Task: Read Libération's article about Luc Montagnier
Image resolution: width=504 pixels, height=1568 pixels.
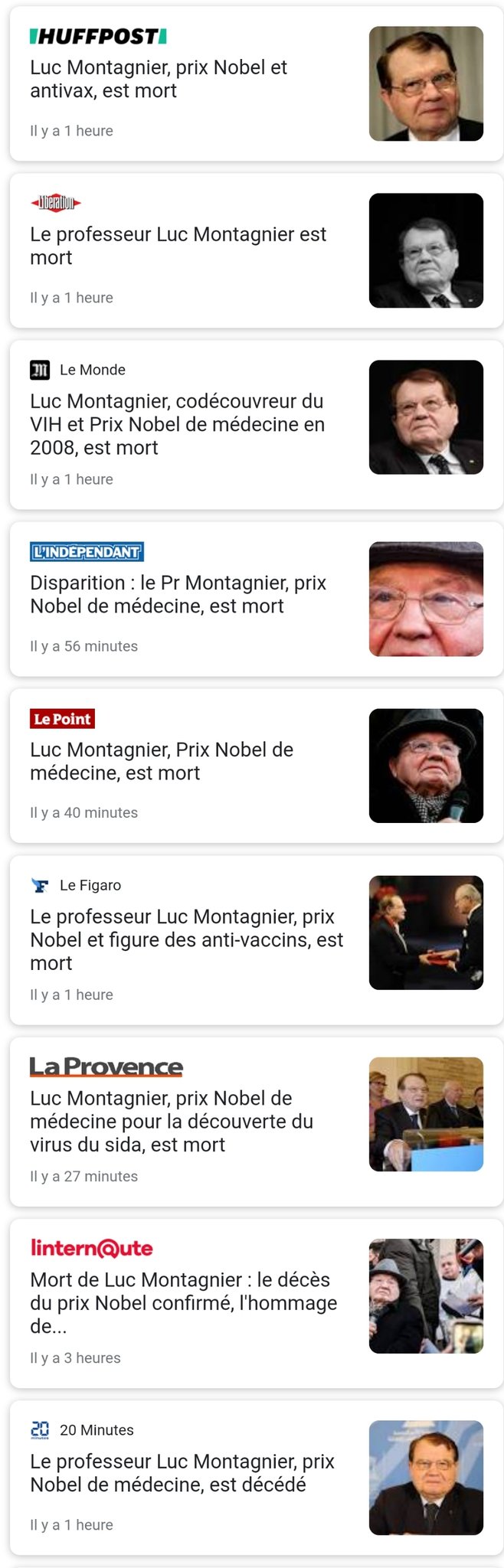Action: [x=178, y=246]
